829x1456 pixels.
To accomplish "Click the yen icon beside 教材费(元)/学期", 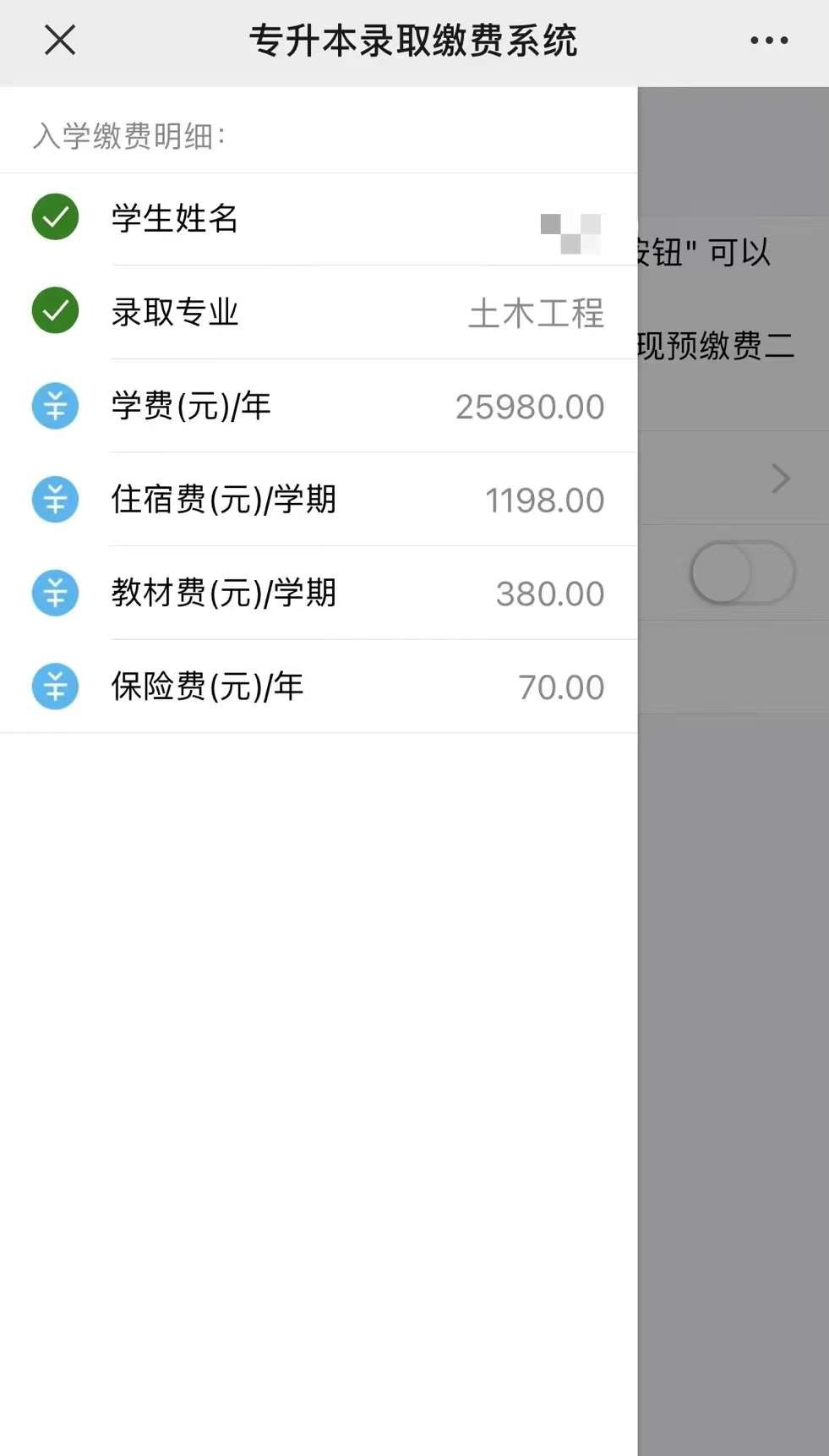I will tap(54, 593).
